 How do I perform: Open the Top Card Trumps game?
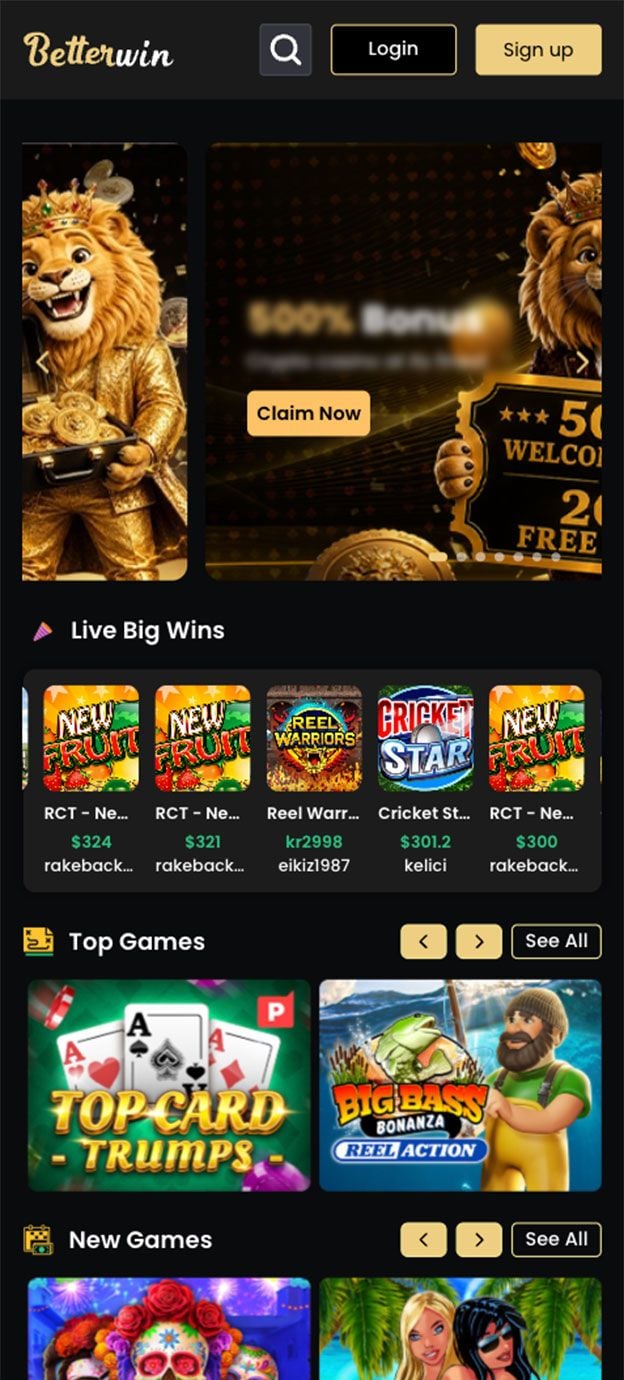[x=169, y=1085]
